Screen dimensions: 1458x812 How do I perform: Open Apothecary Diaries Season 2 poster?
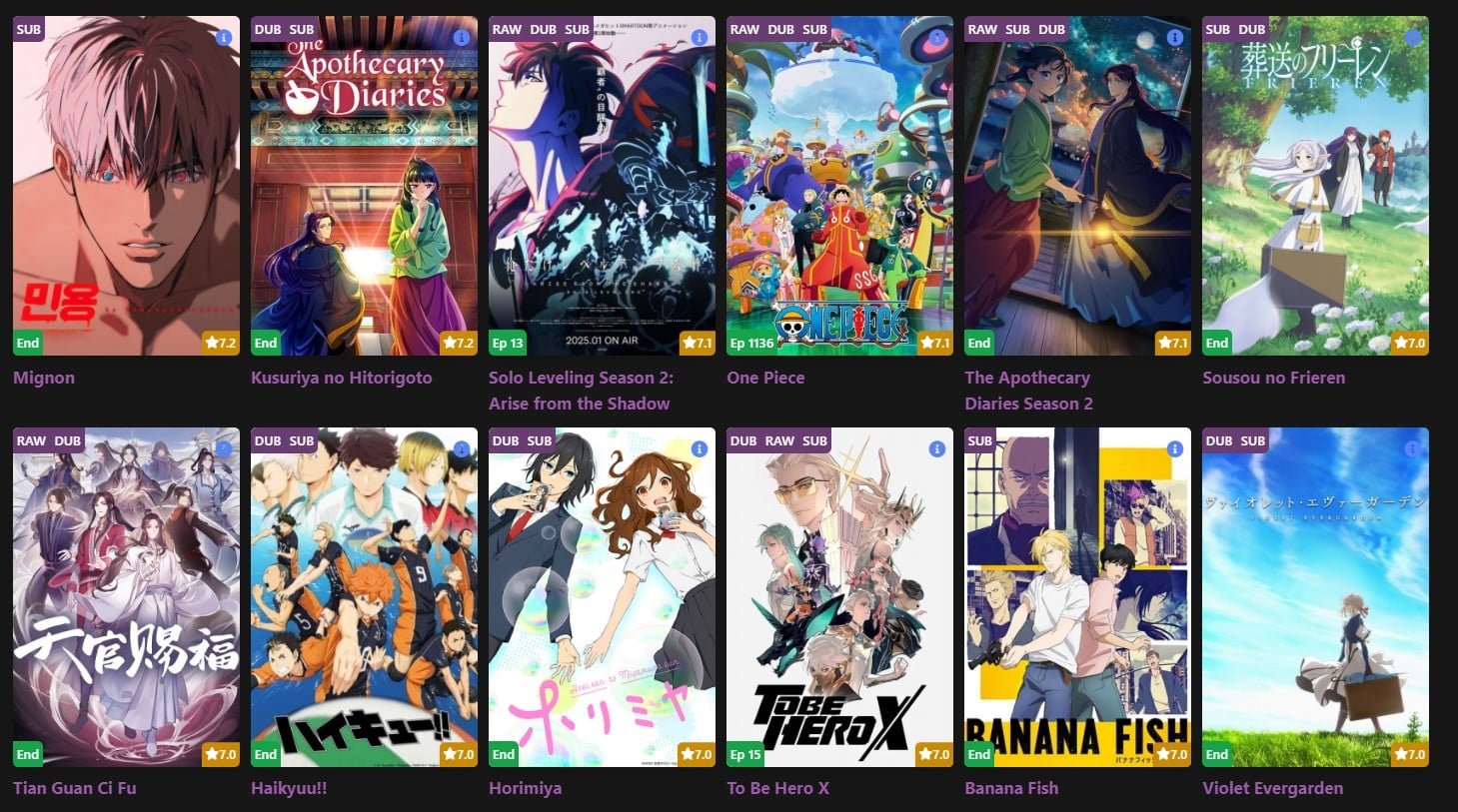pos(1077,186)
